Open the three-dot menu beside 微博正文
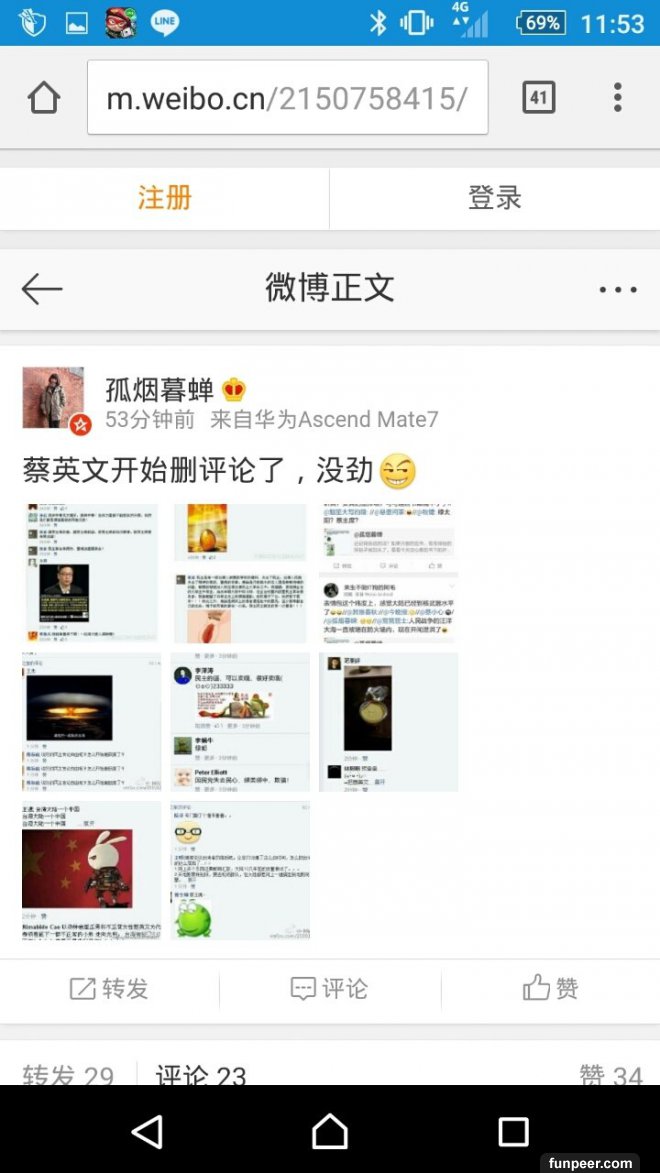Screen dimensions: 660x1173 point(617,289)
